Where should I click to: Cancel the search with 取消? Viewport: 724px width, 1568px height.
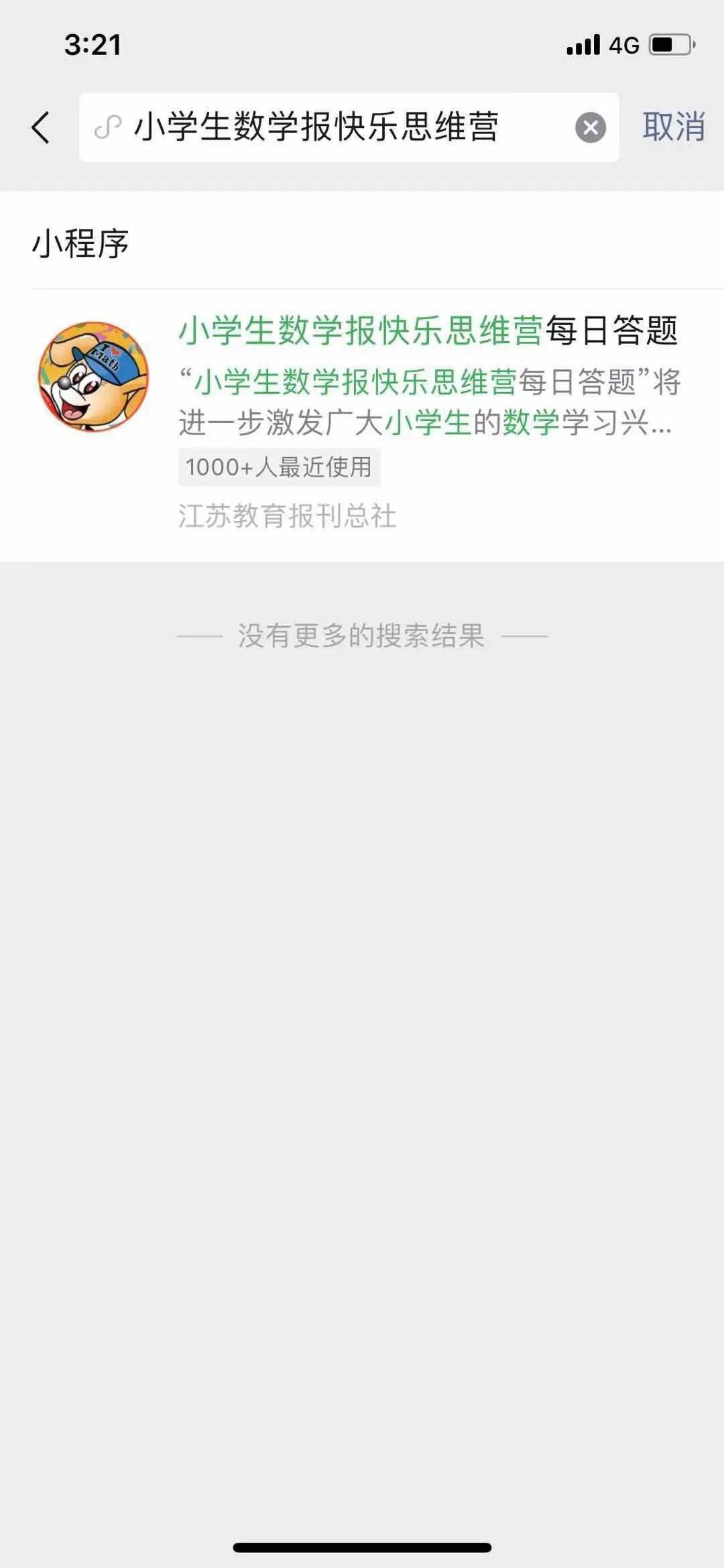click(673, 127)
